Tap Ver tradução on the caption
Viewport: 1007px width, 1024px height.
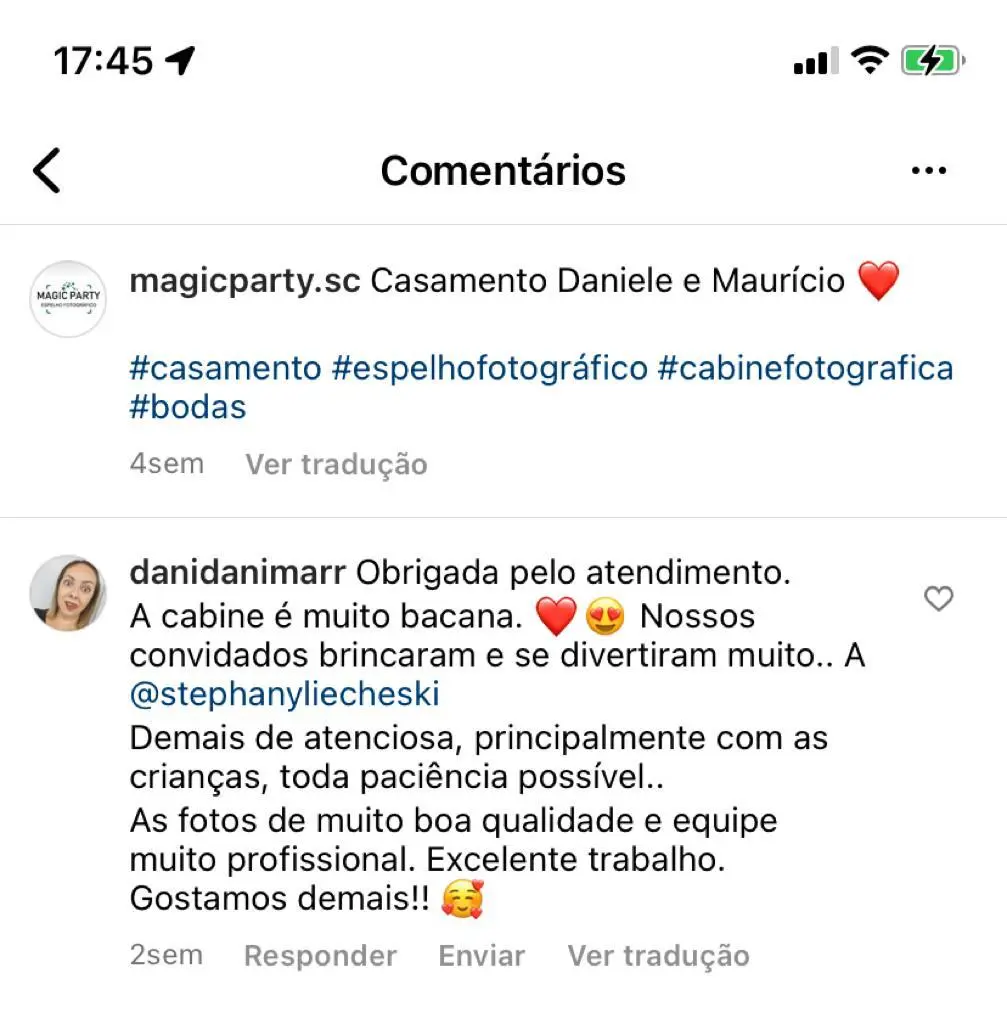336,464
